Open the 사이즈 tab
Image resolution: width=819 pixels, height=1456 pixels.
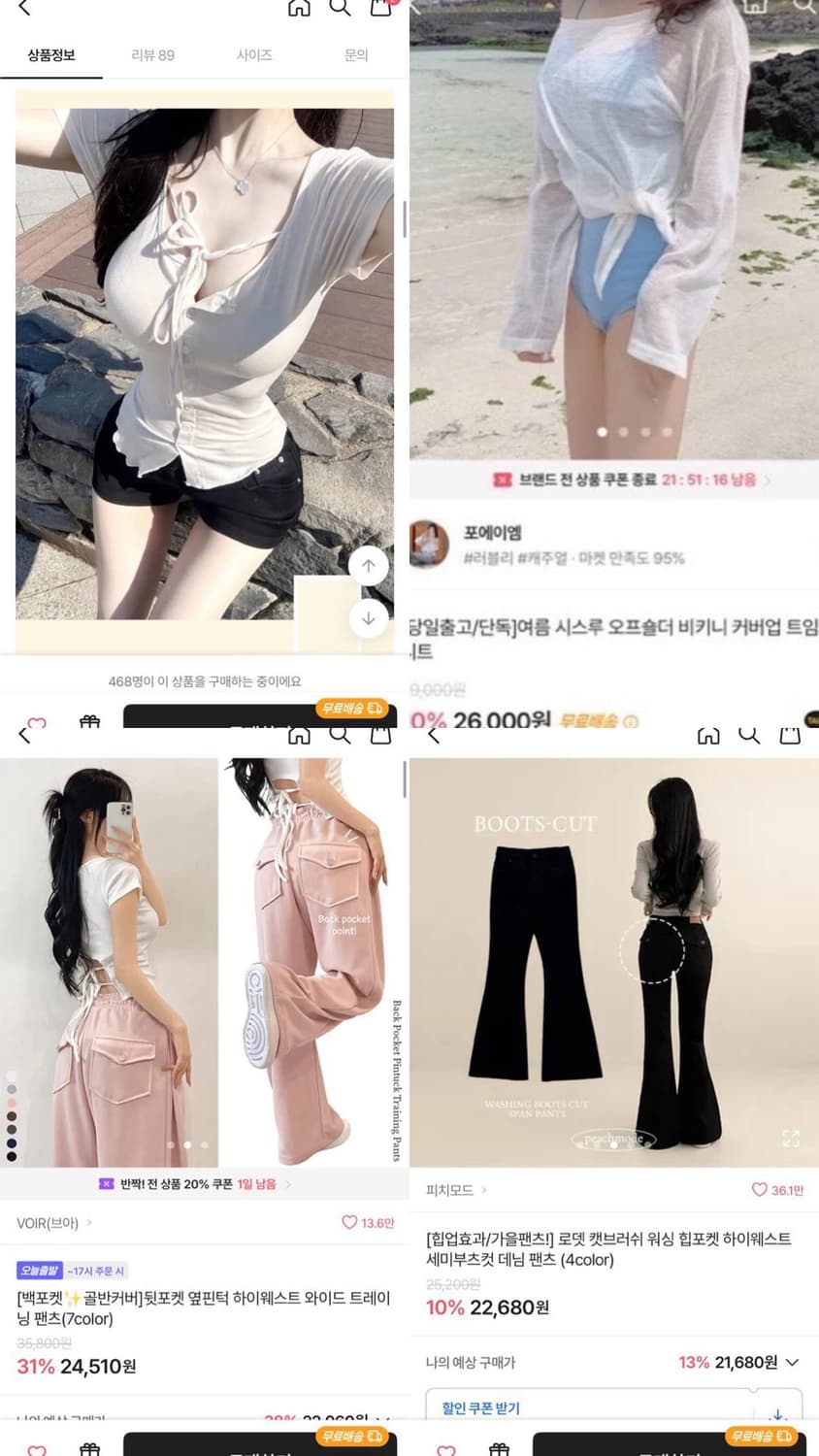(254, 55)
